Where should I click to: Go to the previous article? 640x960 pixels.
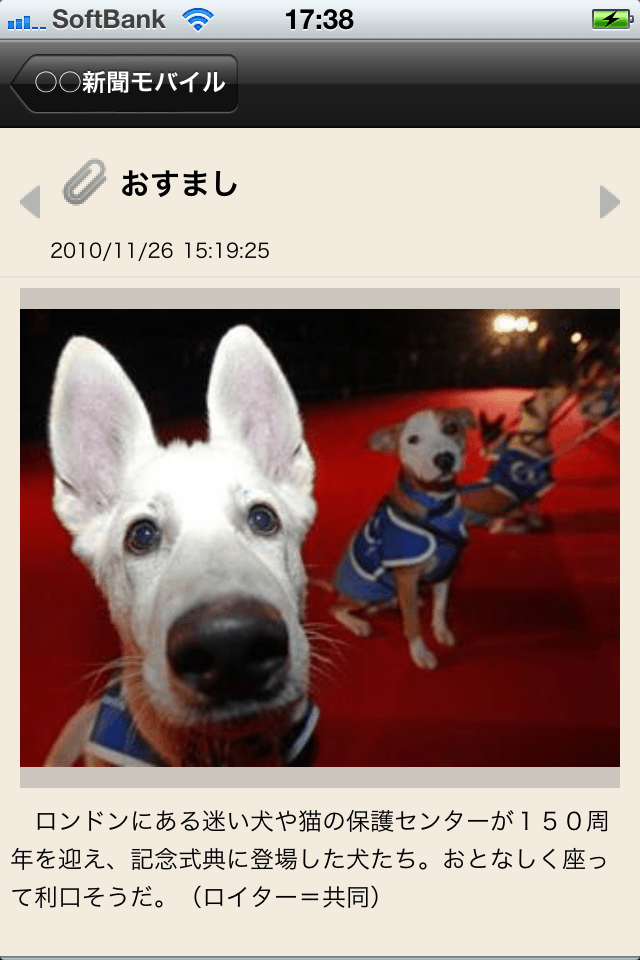point(30,201)
